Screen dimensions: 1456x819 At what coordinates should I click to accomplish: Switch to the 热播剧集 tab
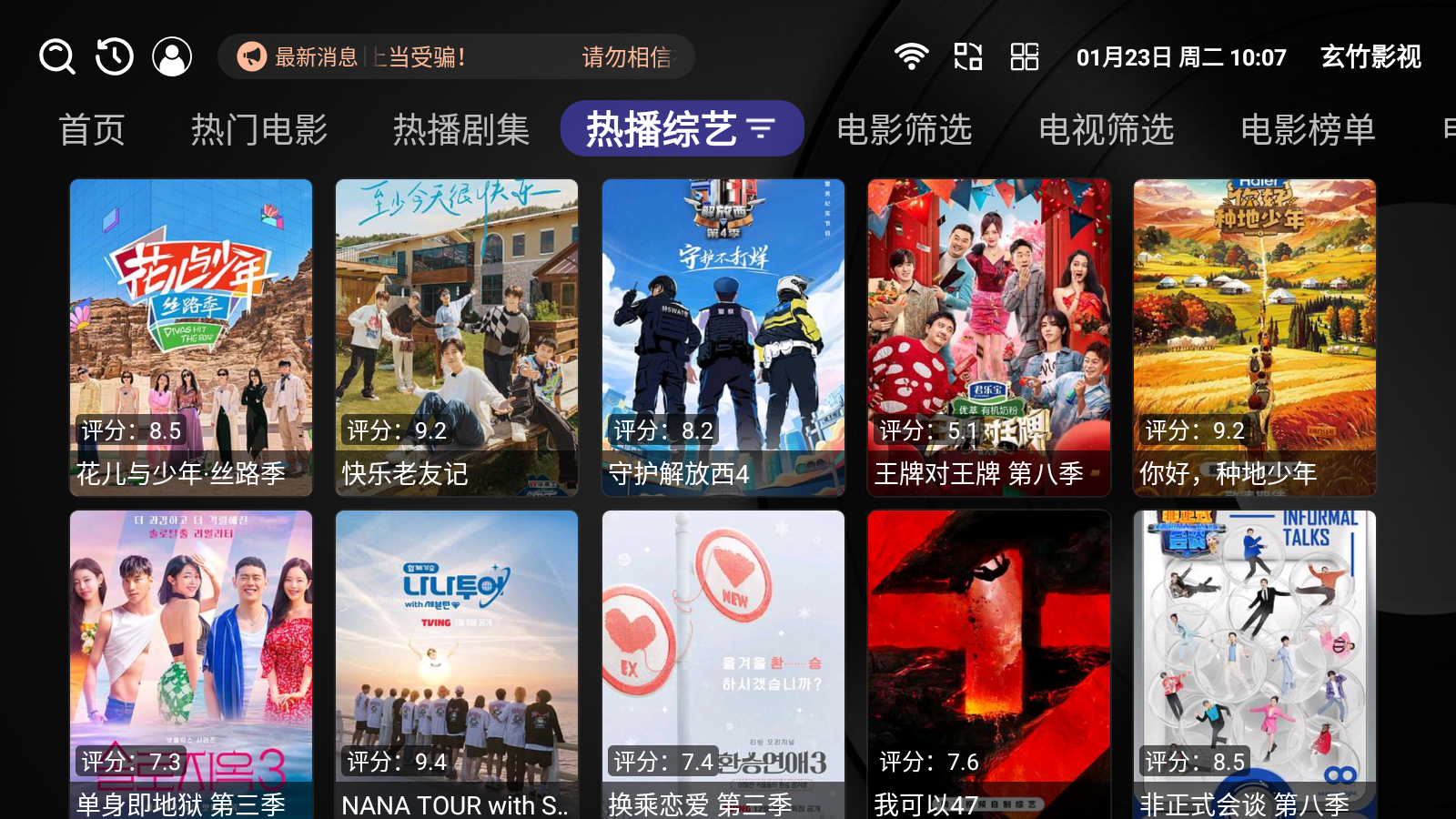pos(461,129)
